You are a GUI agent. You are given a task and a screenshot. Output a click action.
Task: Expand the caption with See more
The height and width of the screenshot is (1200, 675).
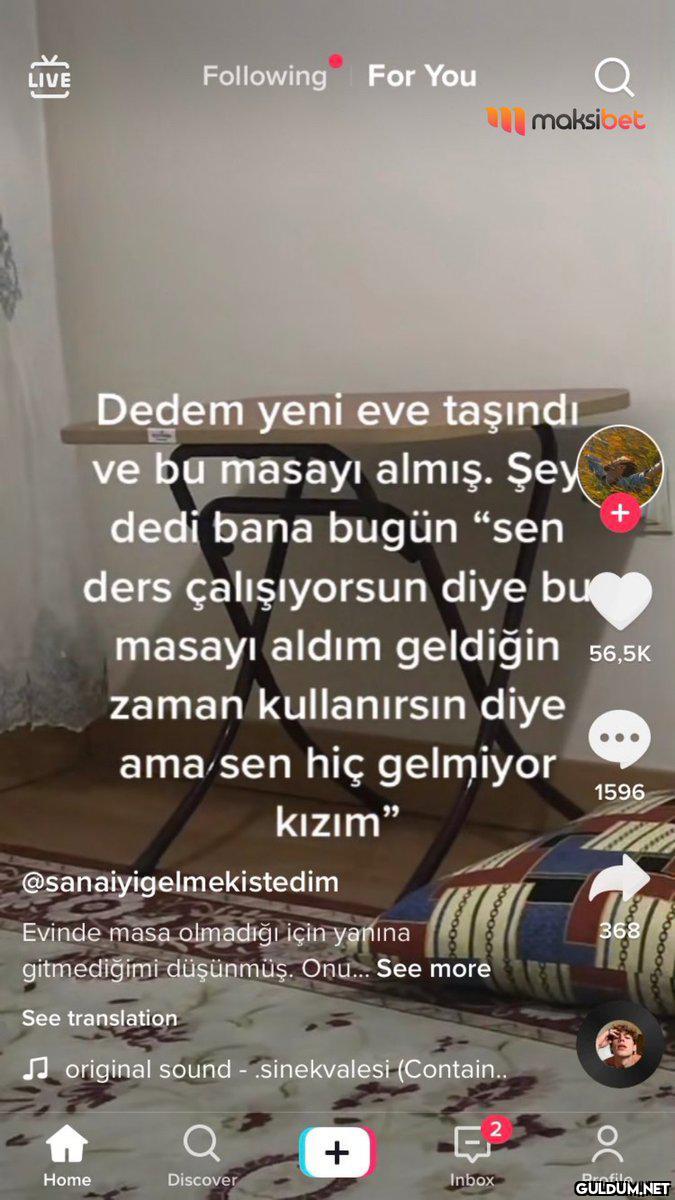click(x=433, y=969)
